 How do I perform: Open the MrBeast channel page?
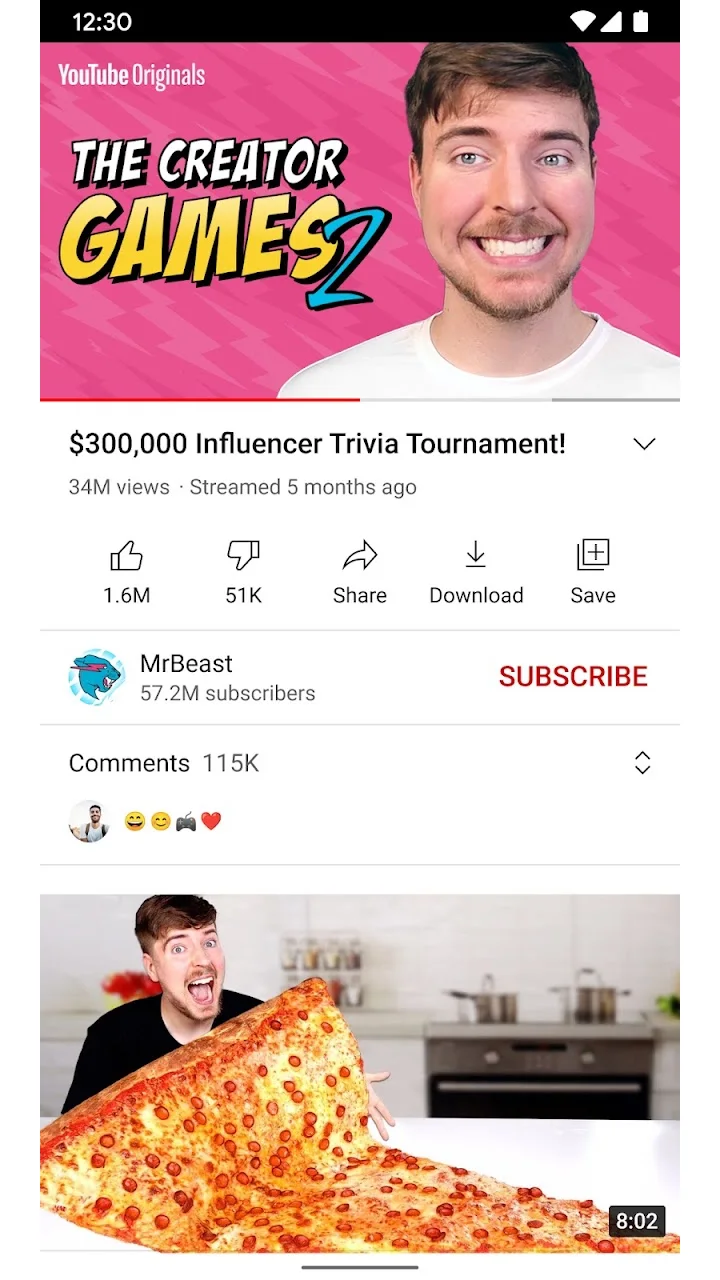click(192, 677)
